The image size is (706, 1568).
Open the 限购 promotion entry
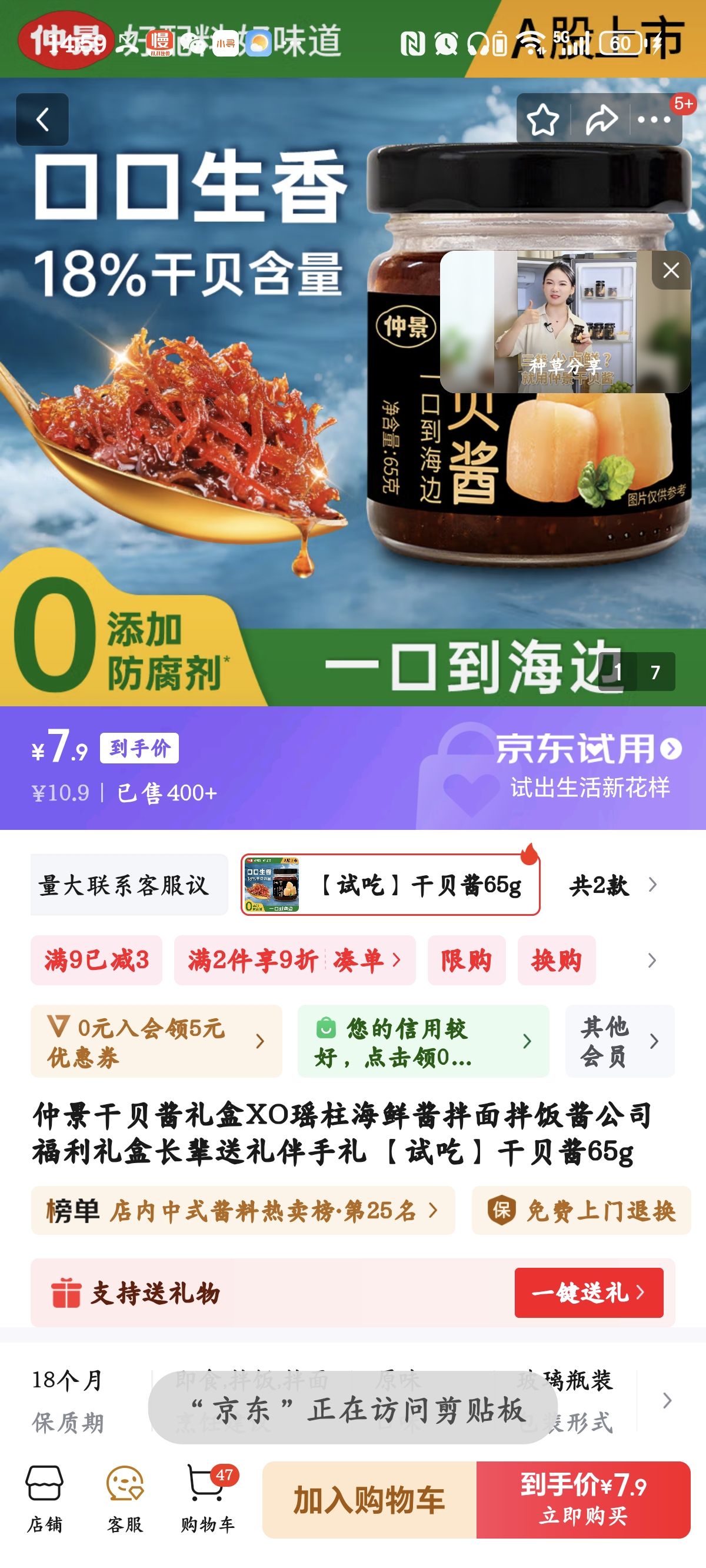465,961
